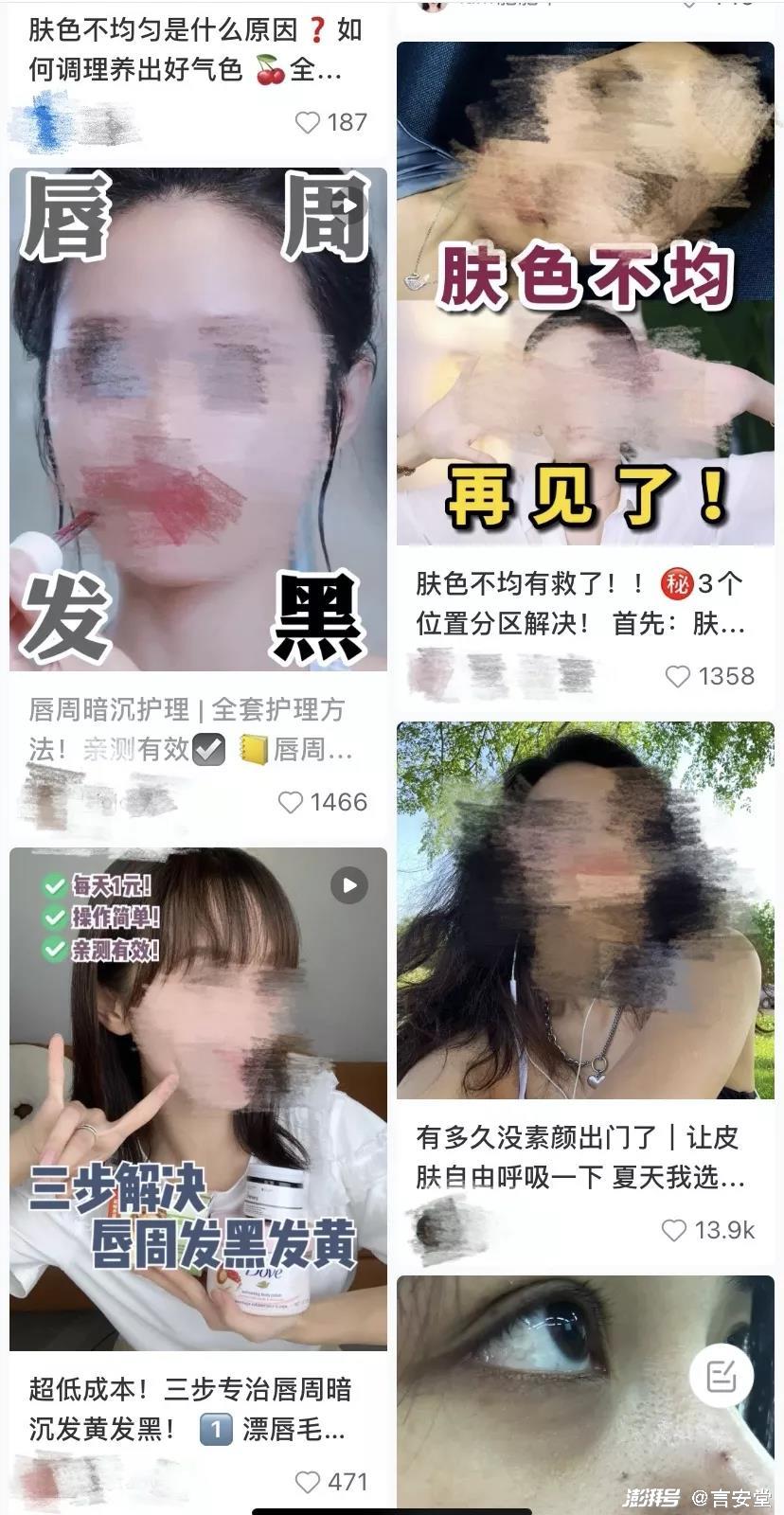This screenshot has height=1515, width=784.
Task: Open the 三步解决唇周发黑发黄 video
Action: [198, 1098]
